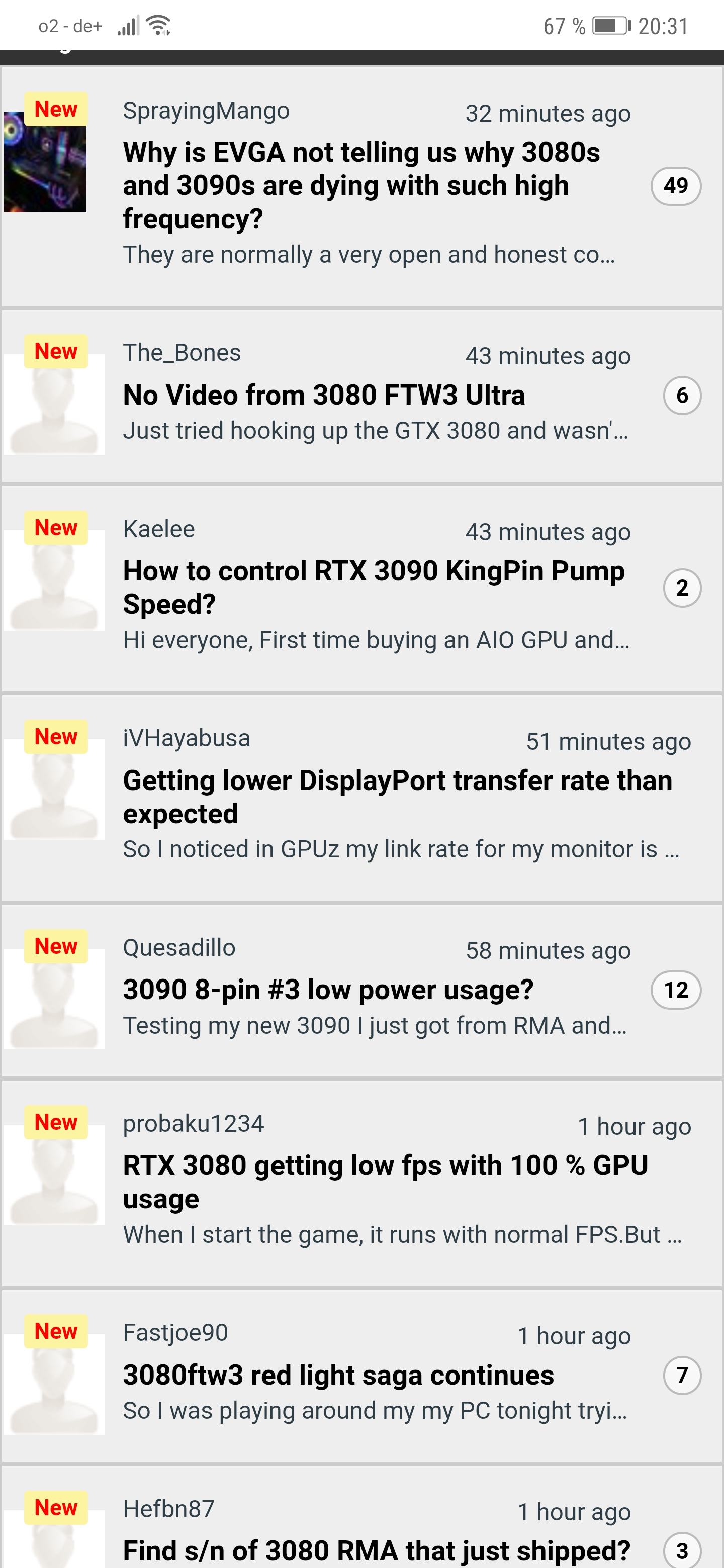Open the RTX 3090 KingPin Pump Speed thread

(373, 587)
